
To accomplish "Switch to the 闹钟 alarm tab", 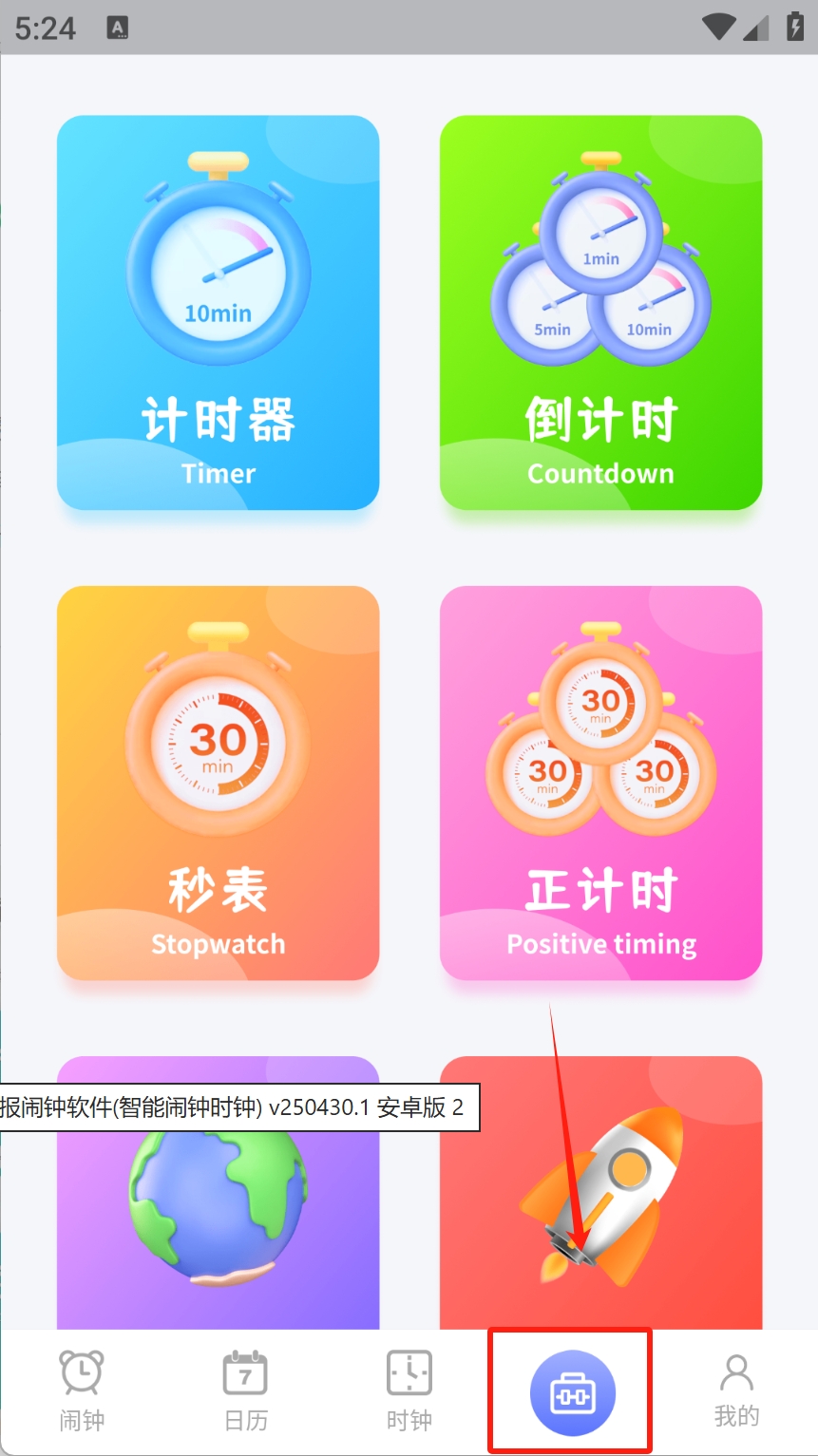I will coord(82,1391).
